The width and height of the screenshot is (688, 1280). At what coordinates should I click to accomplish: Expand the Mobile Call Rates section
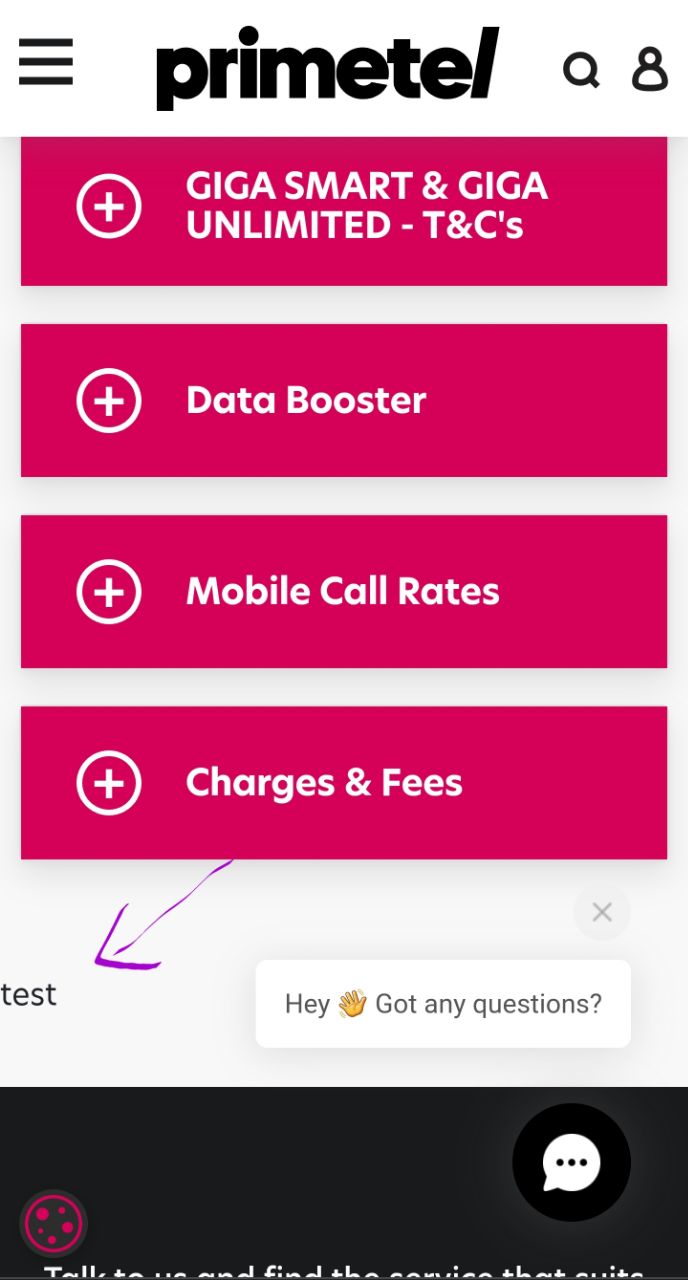click(343, 592)
